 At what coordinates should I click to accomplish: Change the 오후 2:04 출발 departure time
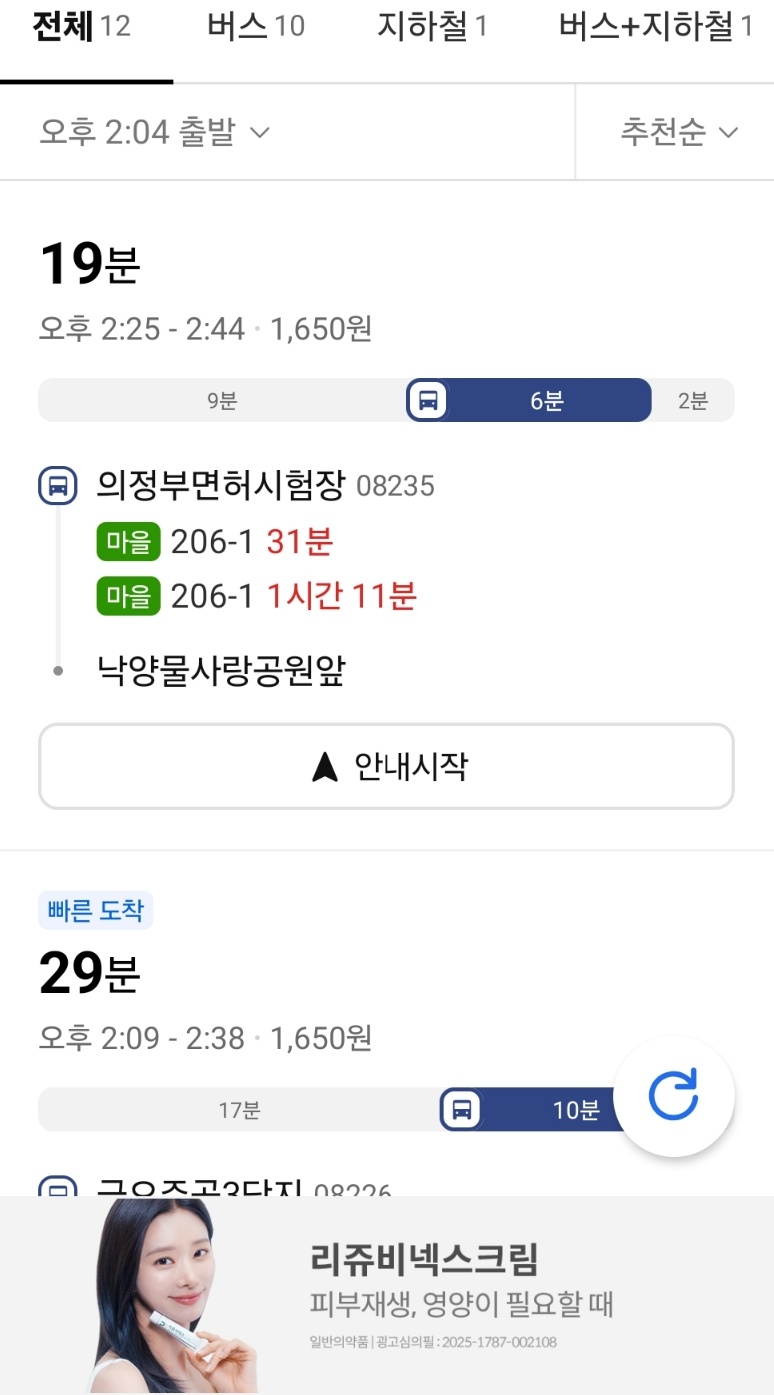click(155, 132)
